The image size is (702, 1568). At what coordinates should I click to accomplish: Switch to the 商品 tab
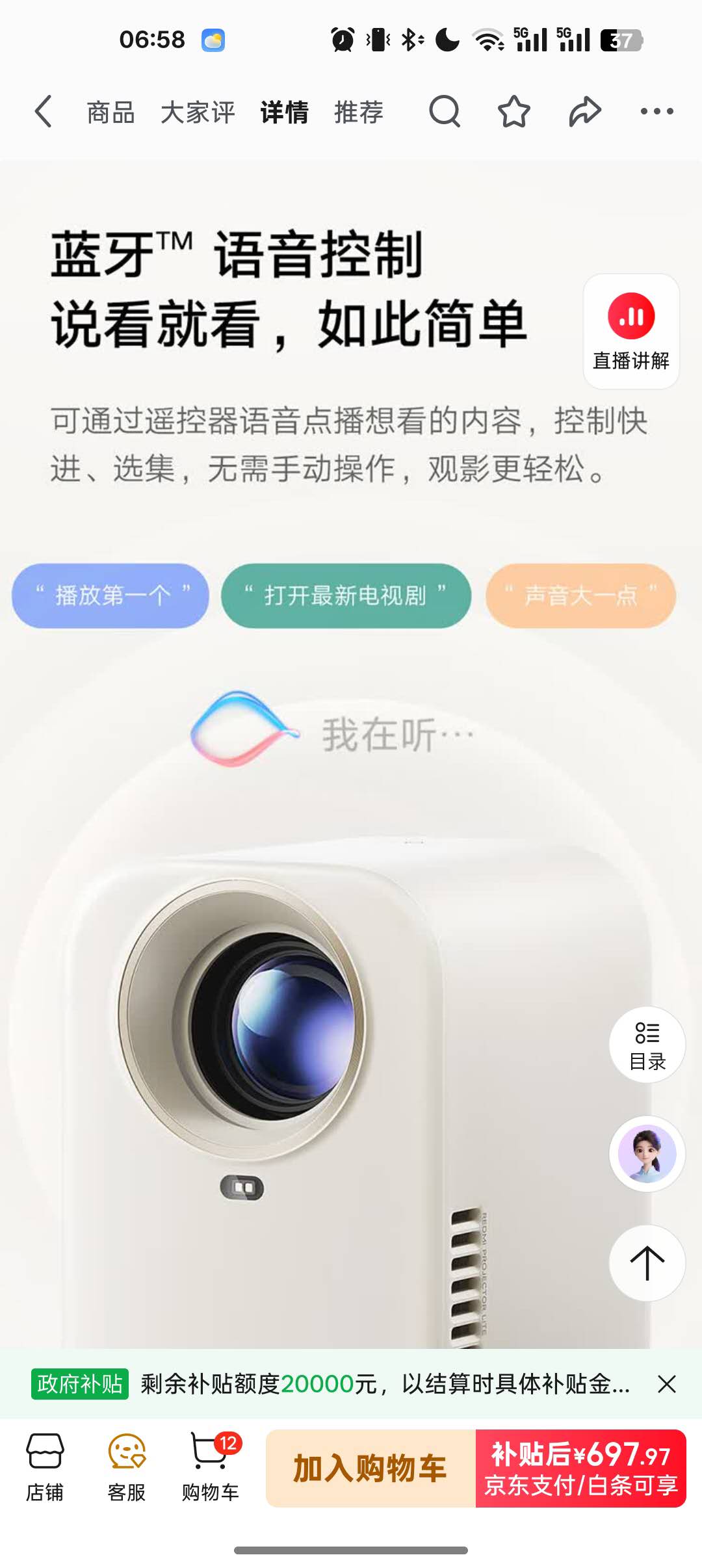point(110,112)
